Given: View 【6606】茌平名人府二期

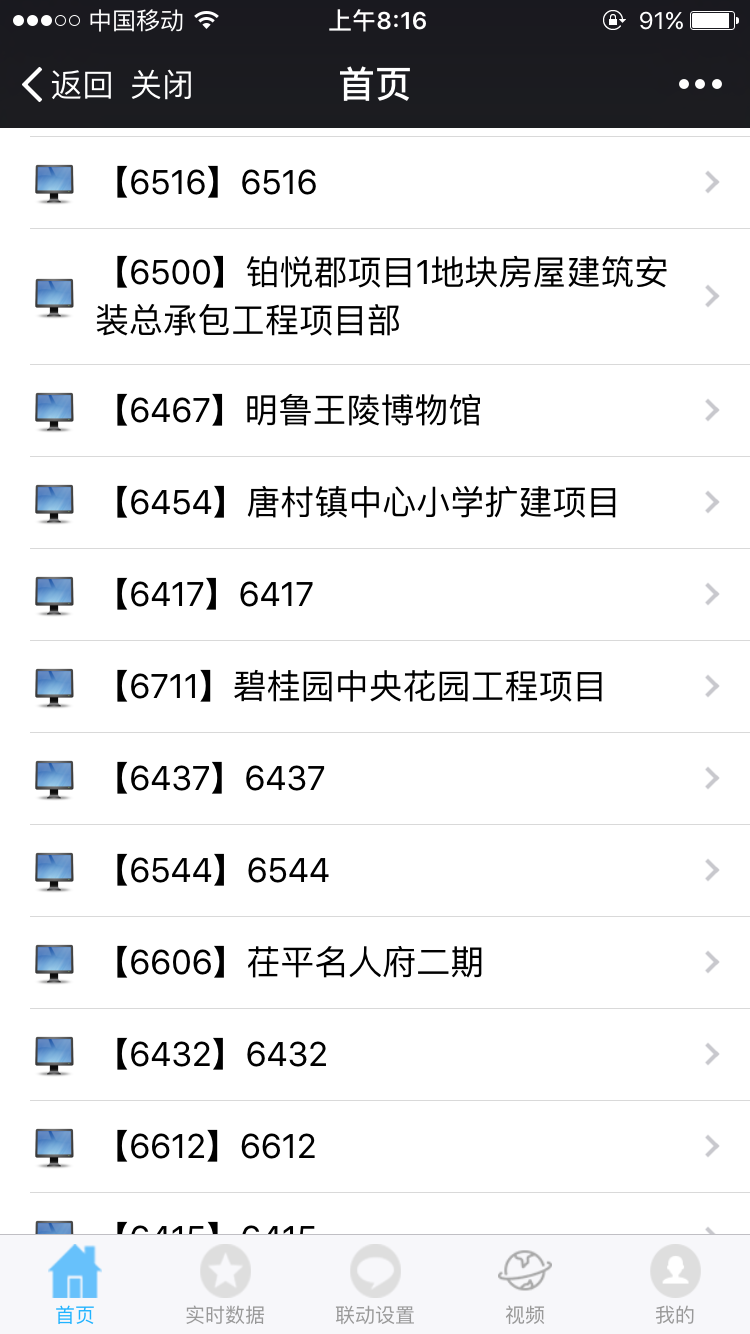Looking at the screenshot, I should (x=375, y=962).
